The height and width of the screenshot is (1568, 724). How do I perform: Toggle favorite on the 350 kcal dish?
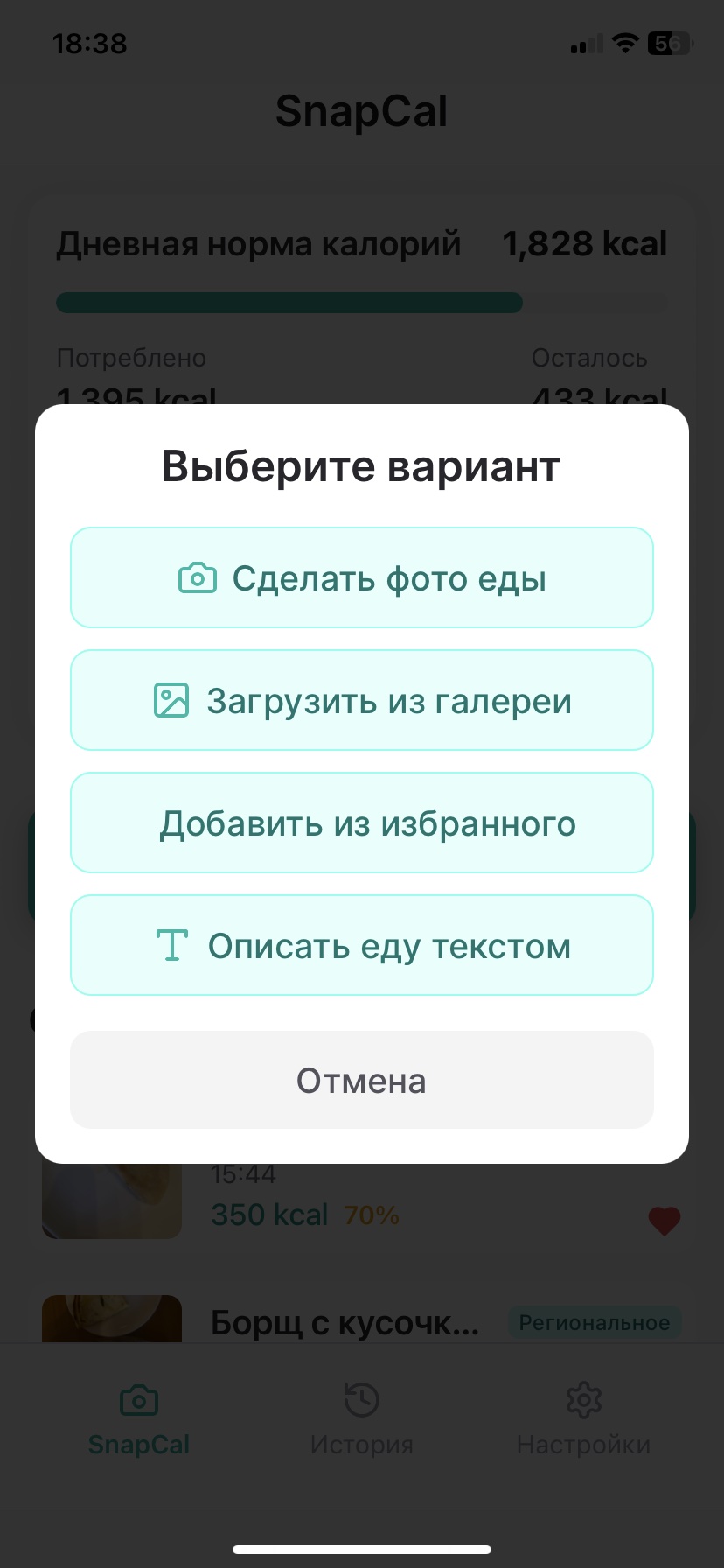(x=664, y=1220)
